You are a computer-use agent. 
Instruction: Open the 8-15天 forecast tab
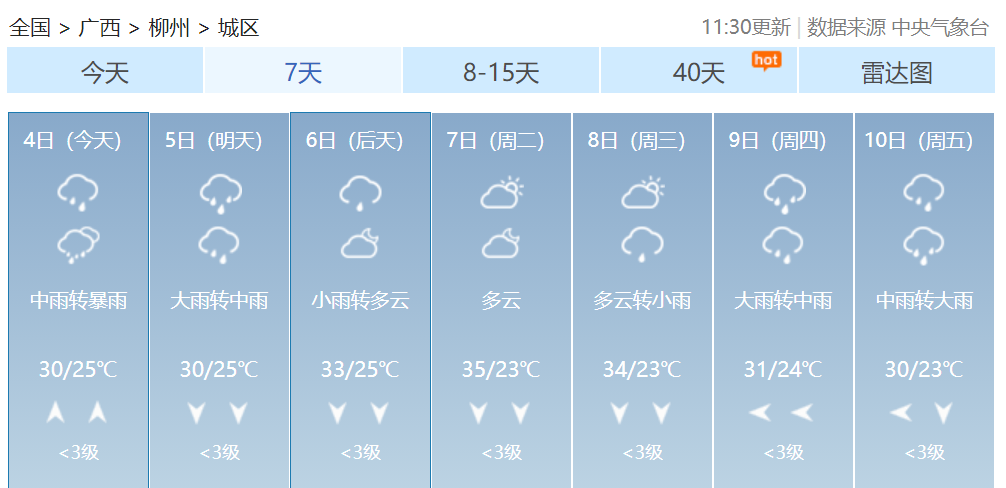click(501, 72)
